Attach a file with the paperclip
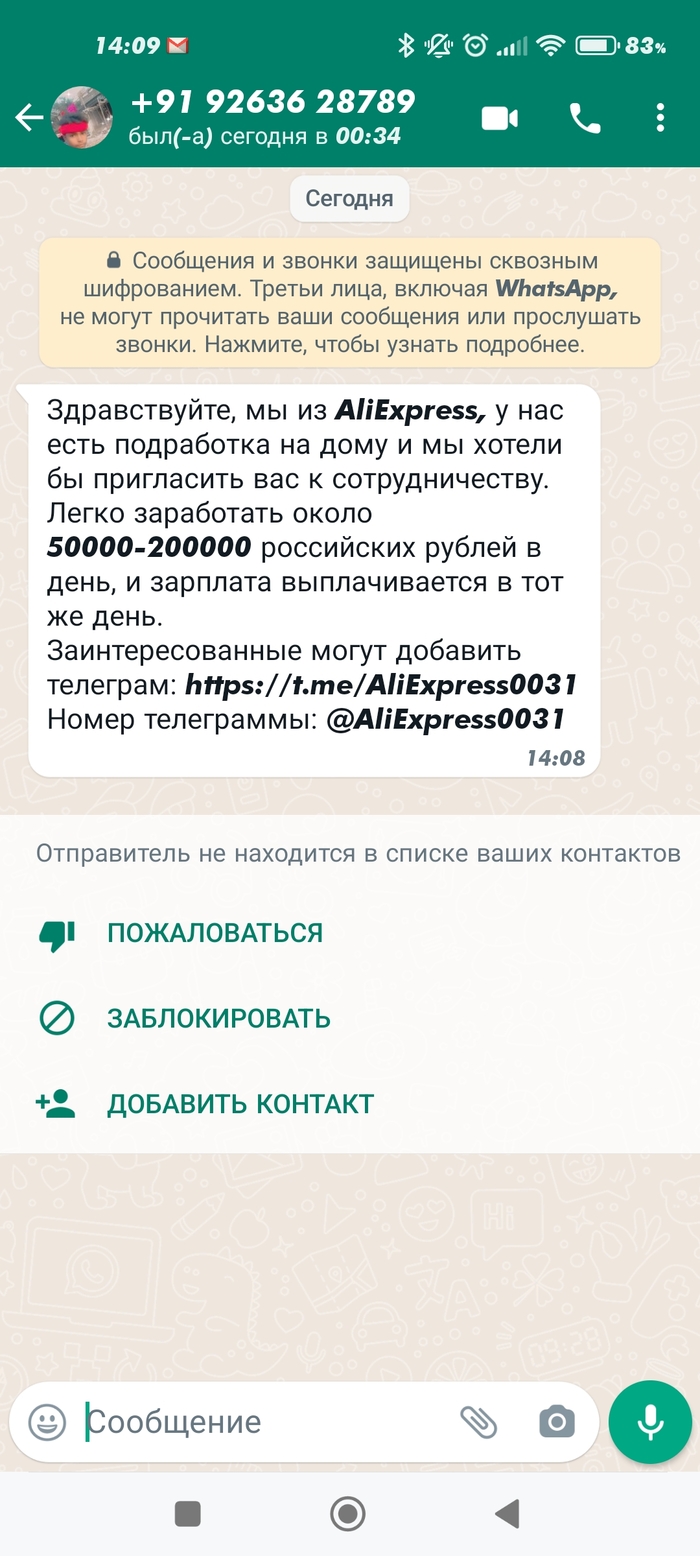700x1556 pixels. pos(478,1421)
